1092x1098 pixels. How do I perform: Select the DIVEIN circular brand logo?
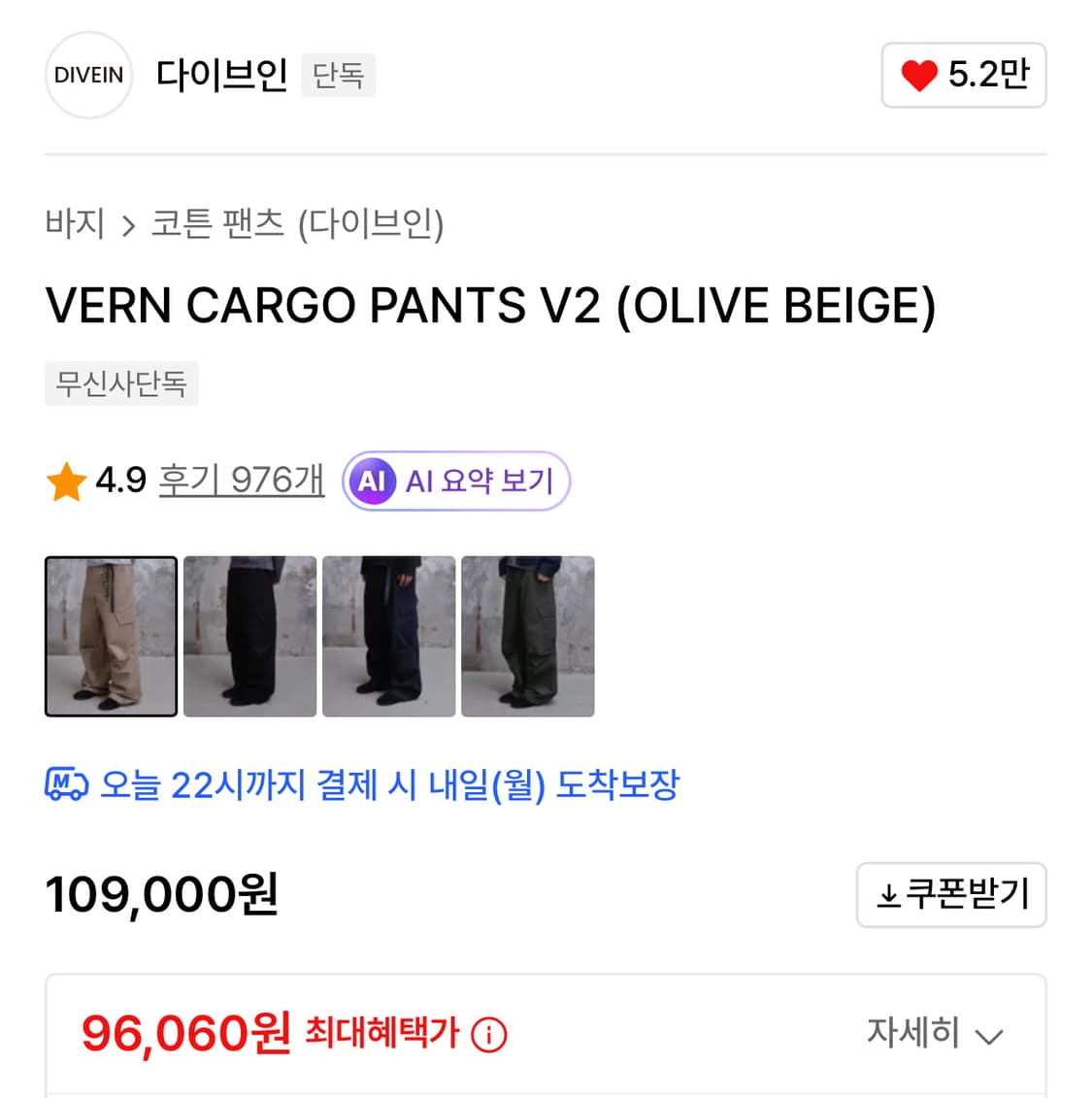pyautogui.click(x=88, y=76)
